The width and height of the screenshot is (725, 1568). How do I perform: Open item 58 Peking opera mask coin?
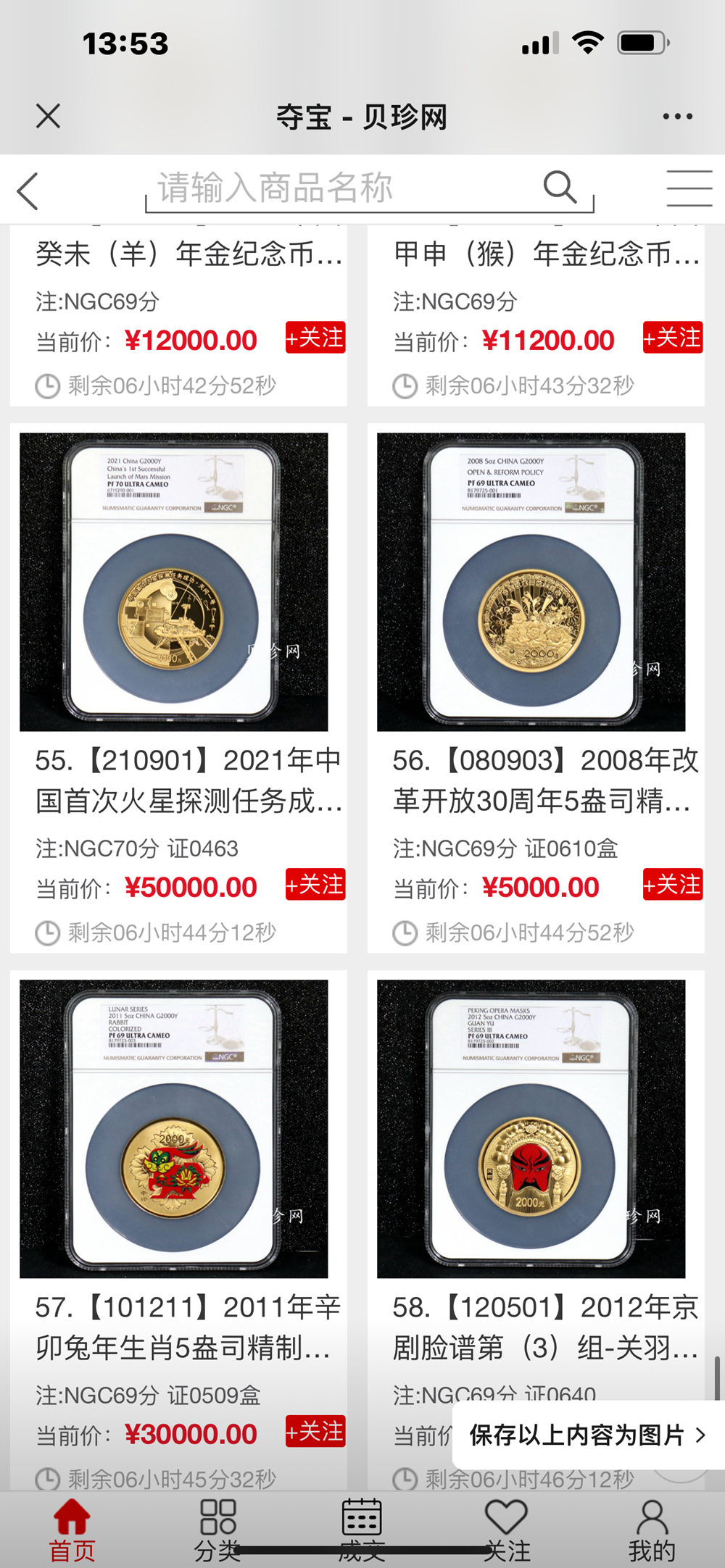(x=531, y=1129)
